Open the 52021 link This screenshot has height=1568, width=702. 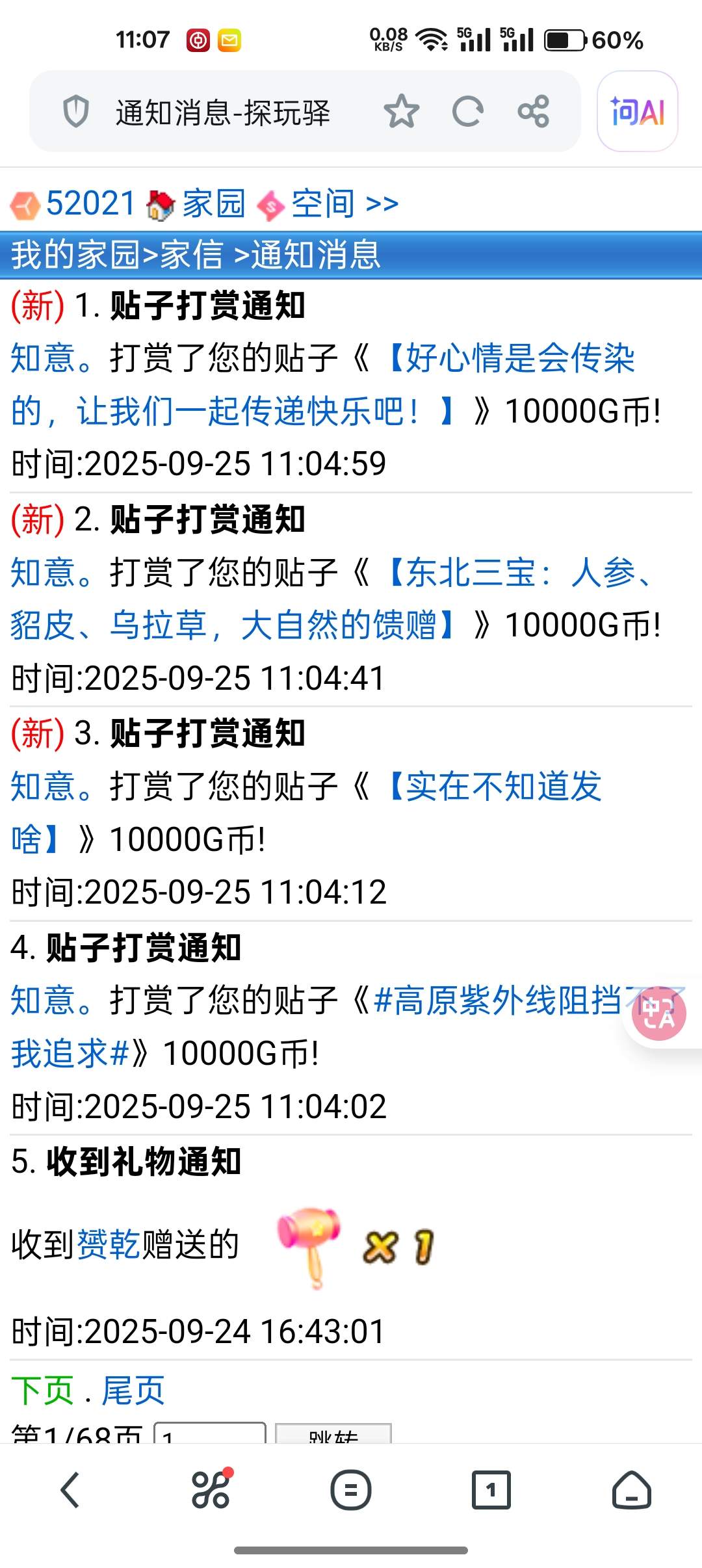pos(90,203)
